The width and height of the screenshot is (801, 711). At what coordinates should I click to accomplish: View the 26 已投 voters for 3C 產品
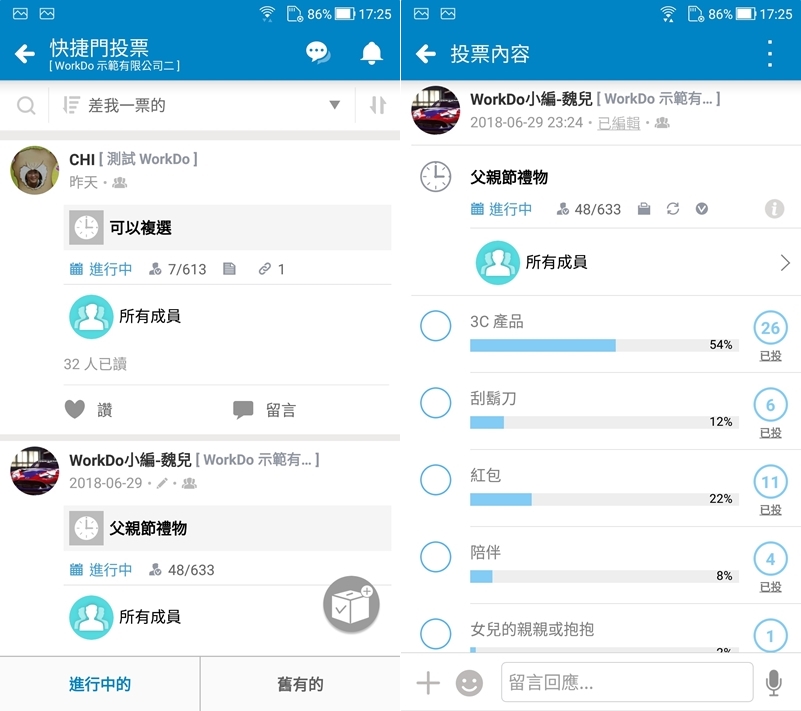770,334
